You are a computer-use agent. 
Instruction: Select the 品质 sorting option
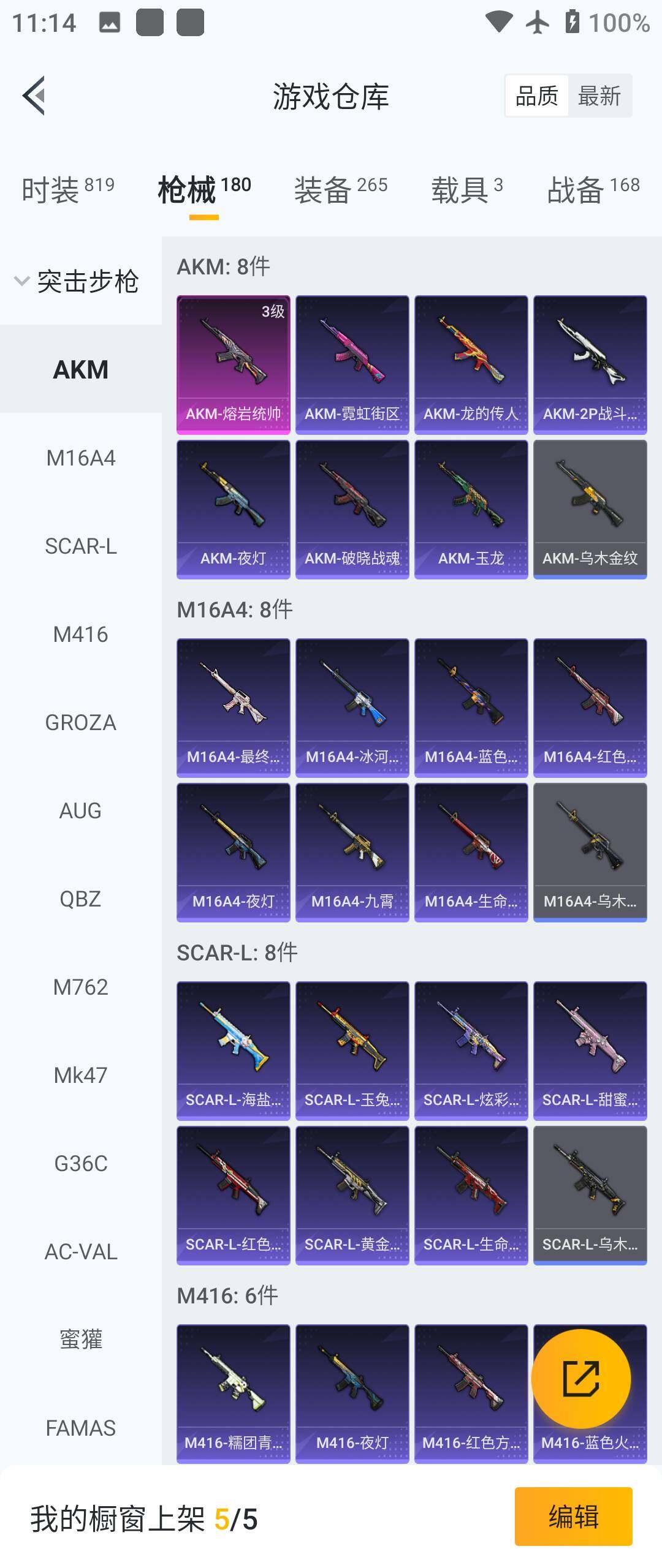(x=537, y=96)
